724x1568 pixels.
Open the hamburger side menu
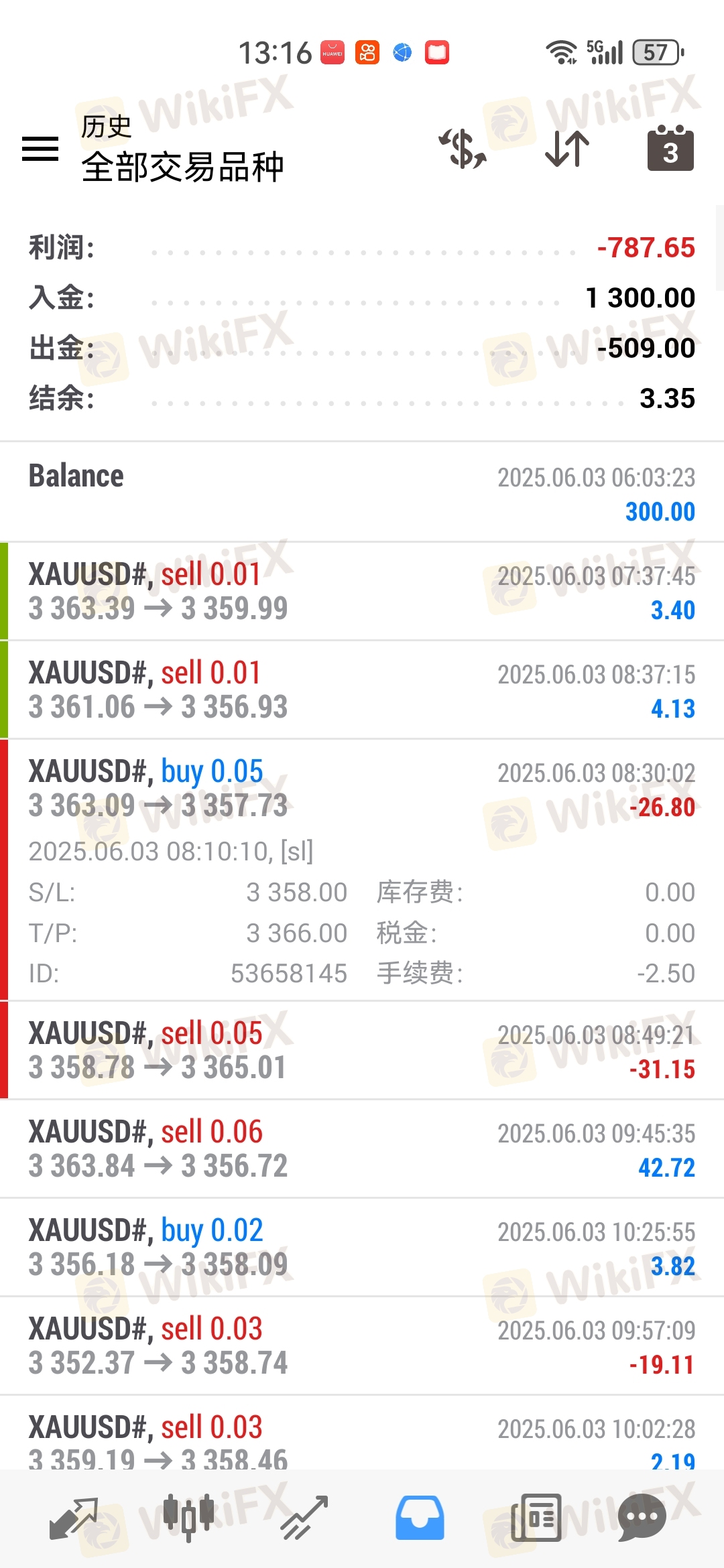[x=40, y=148]
